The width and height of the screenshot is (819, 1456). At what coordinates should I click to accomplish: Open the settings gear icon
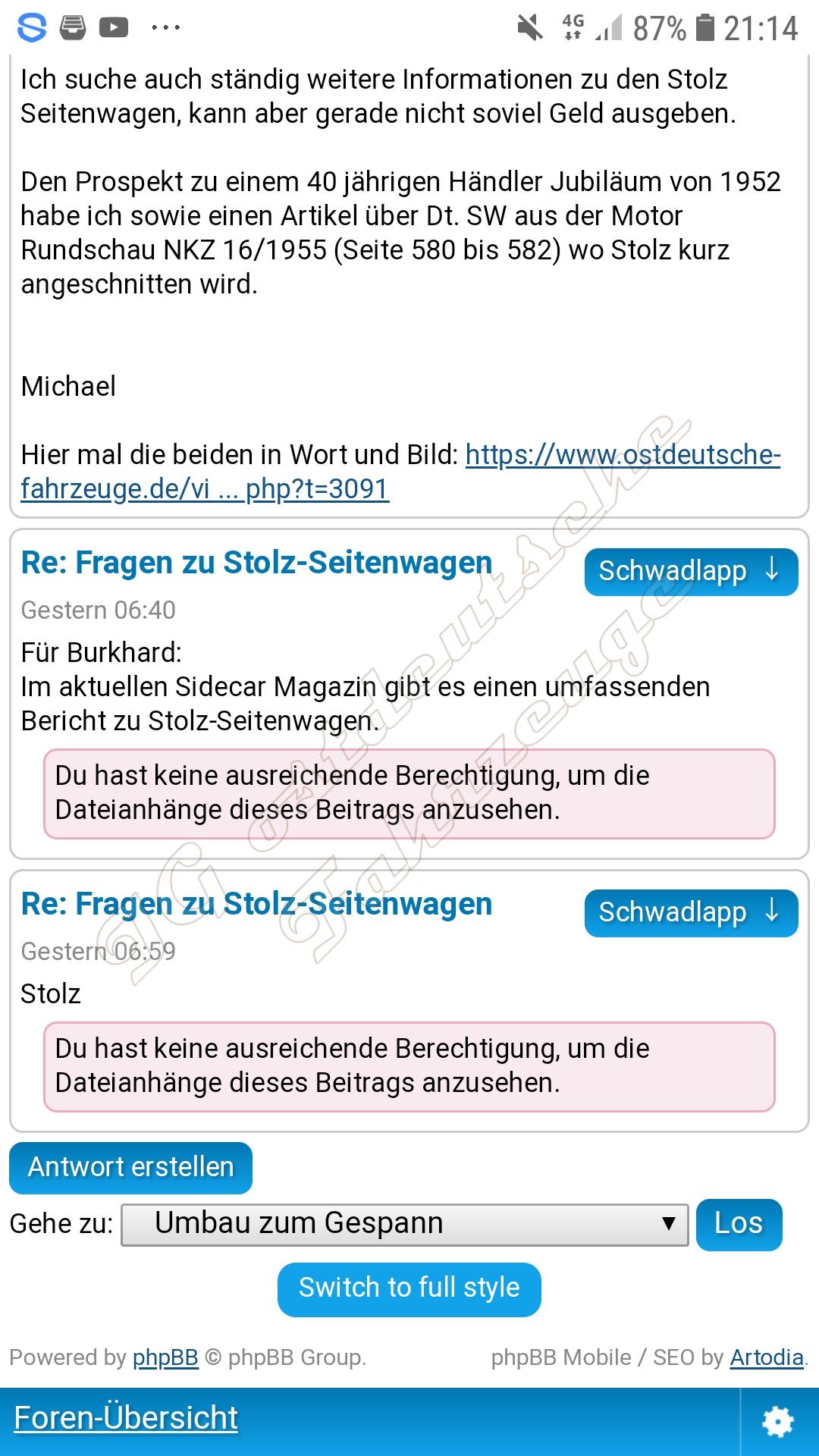click(x=778, y=1420)
